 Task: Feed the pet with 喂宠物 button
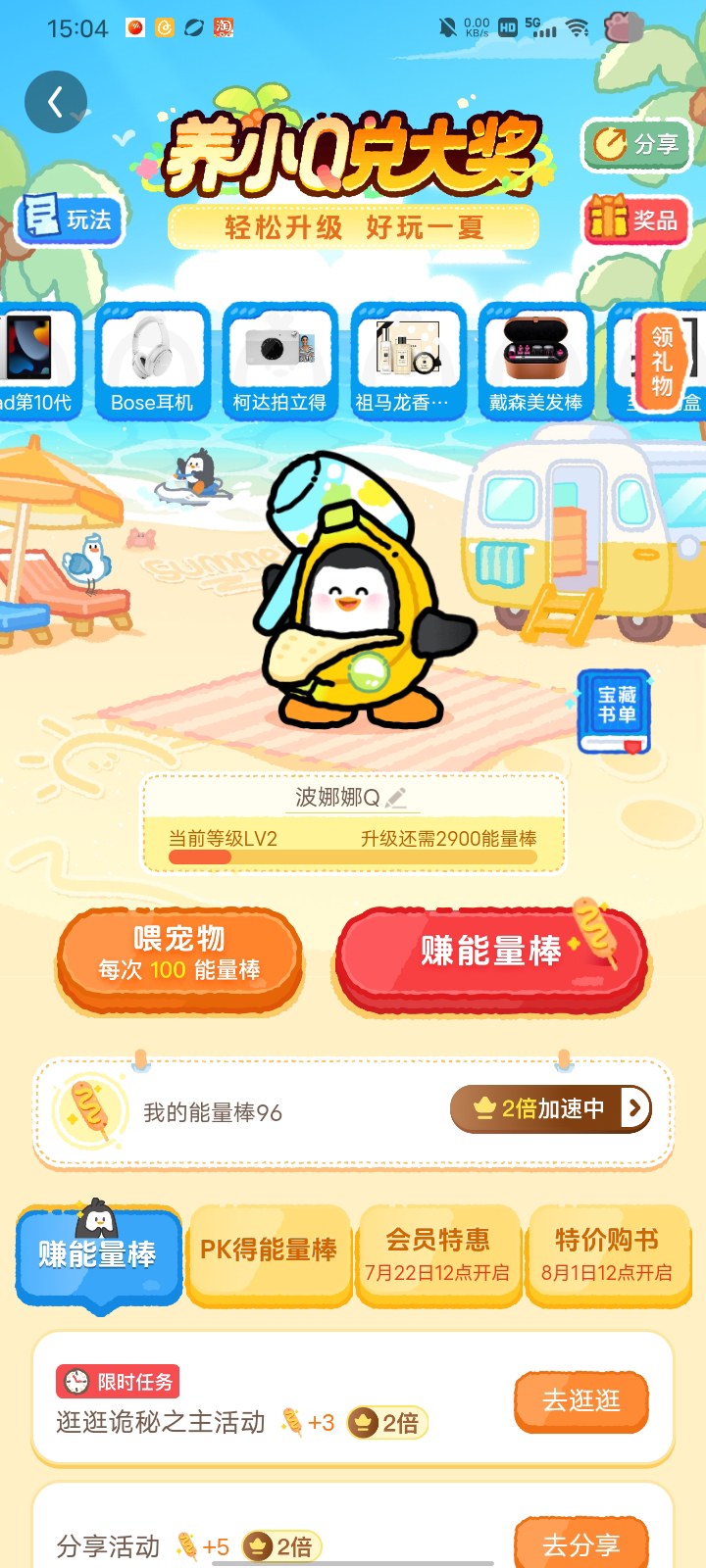point(179,958)
